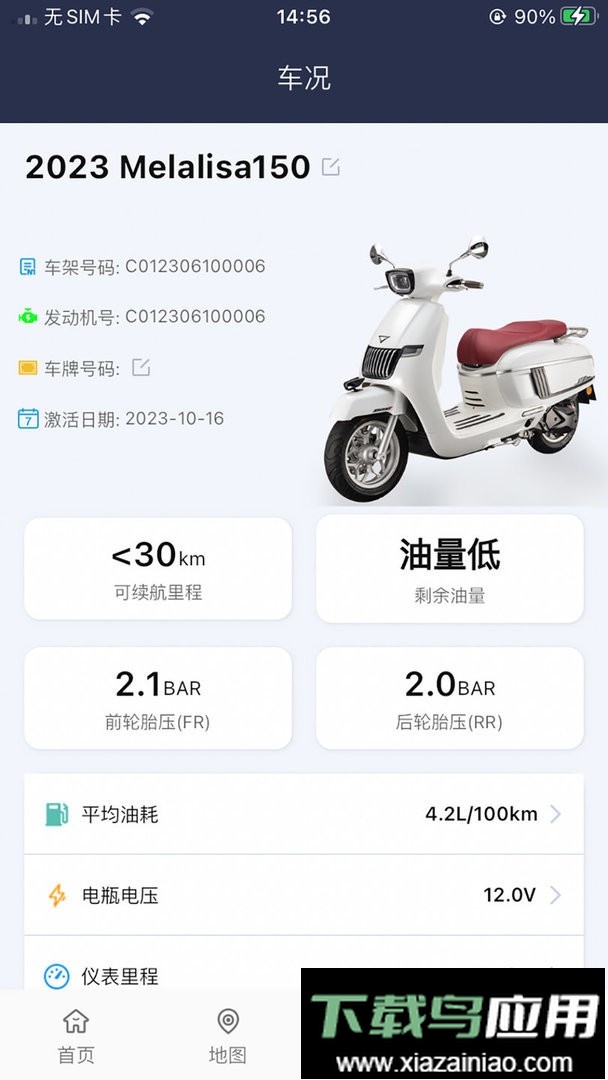The image size is (608, 1080).
Task: Open the 电瓶电压 row
Action: pyautogui.click(x=303, y=895)
